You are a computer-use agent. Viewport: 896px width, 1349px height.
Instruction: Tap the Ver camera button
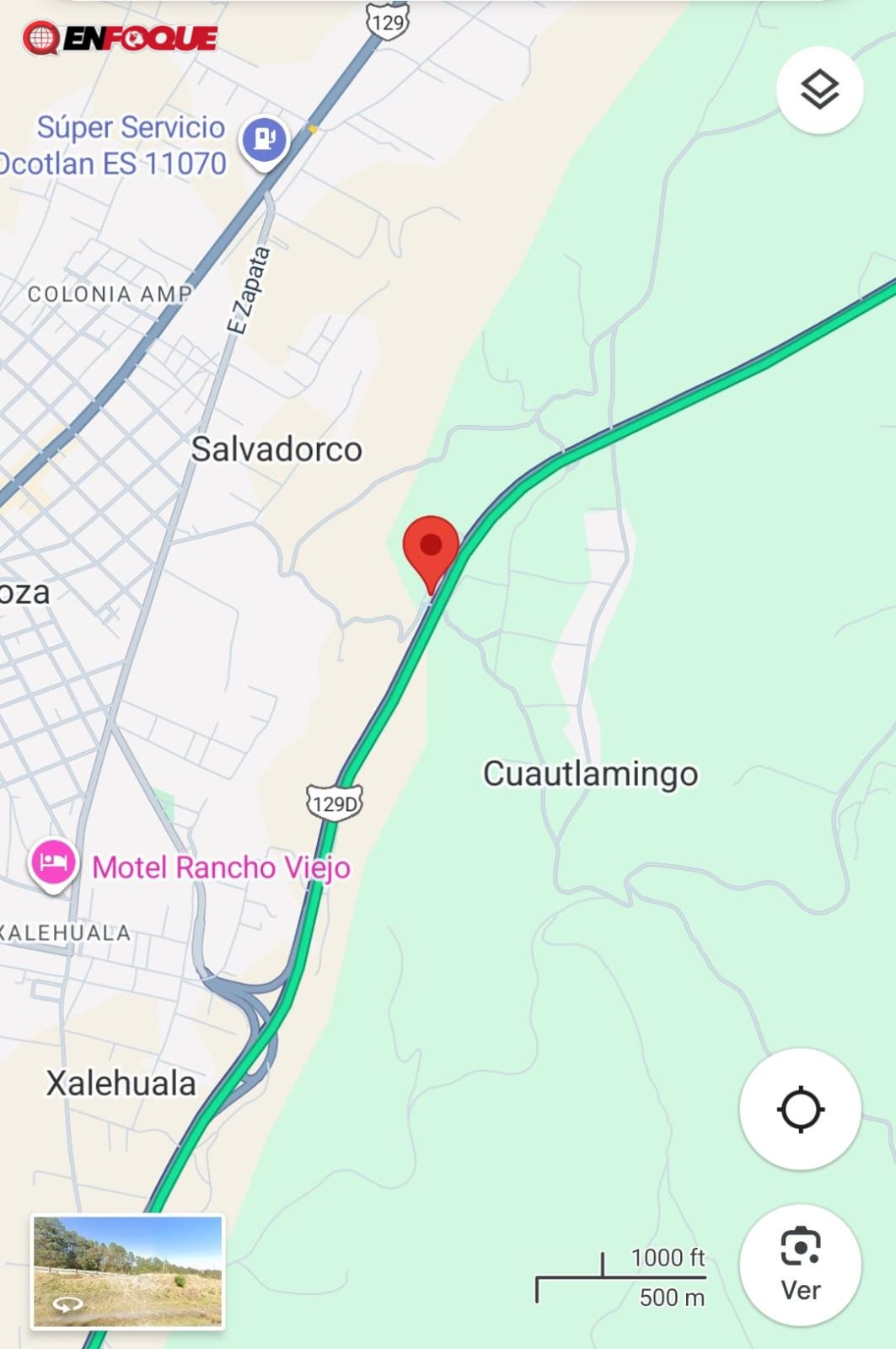[800, 1265]
